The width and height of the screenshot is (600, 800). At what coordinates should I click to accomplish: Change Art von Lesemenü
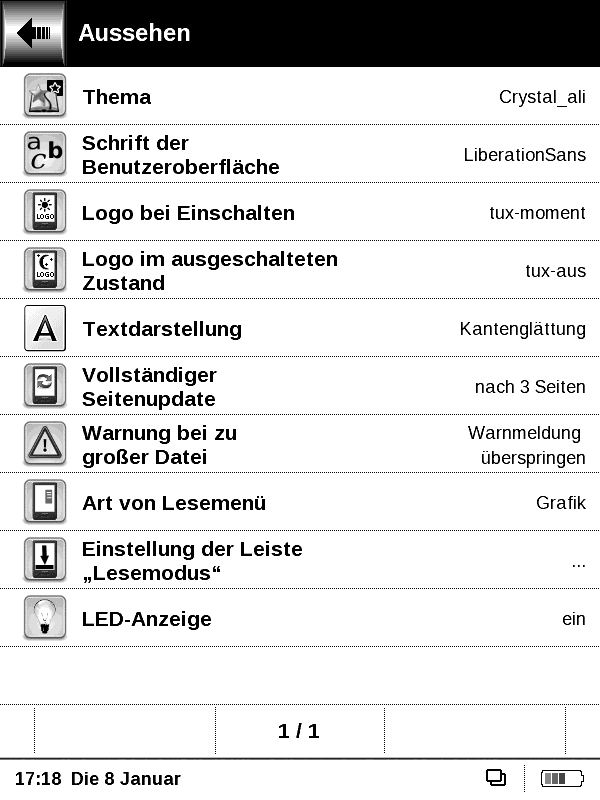[x=300, y=503]
